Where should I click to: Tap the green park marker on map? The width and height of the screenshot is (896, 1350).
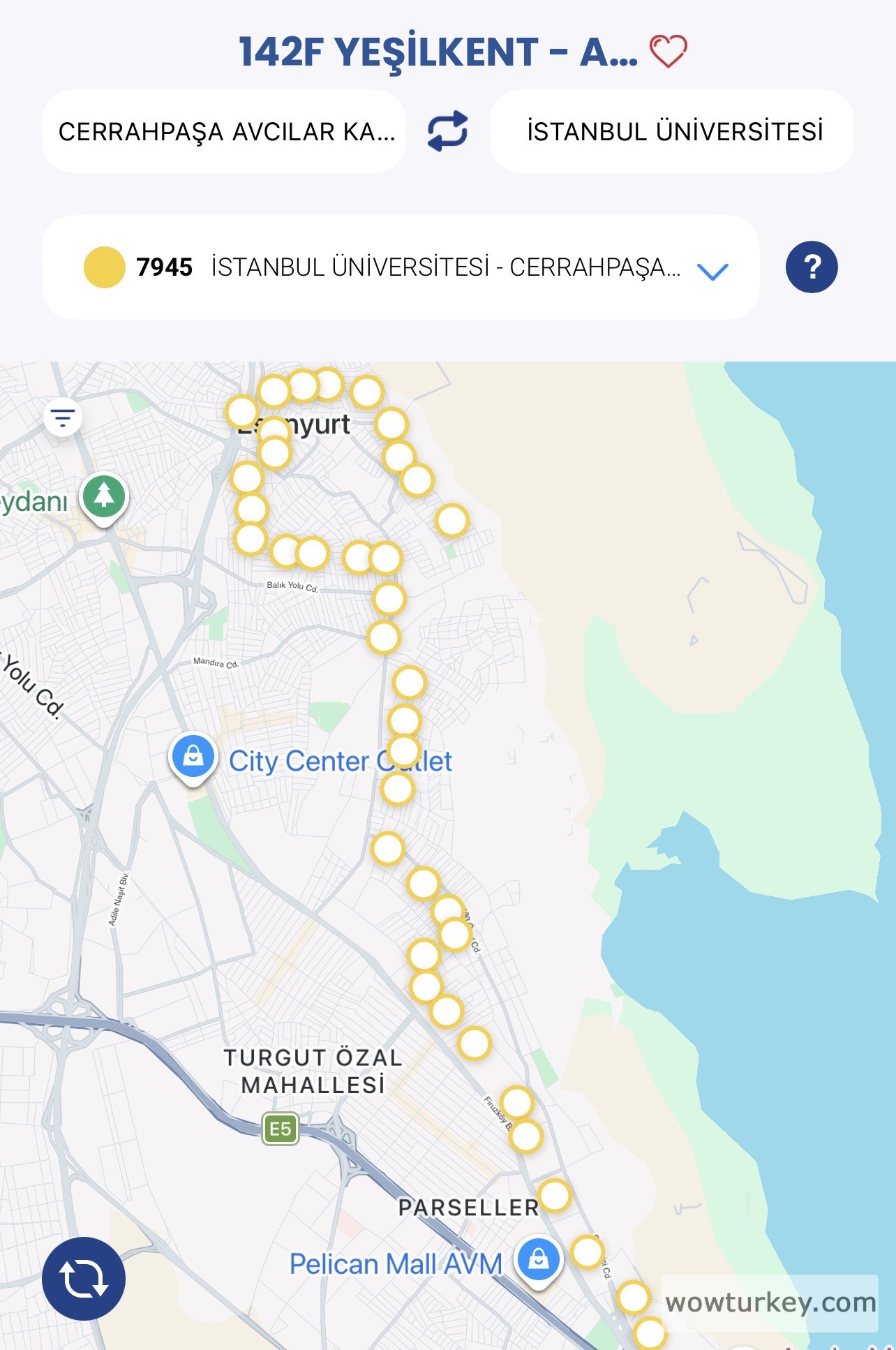click(104, 497)
